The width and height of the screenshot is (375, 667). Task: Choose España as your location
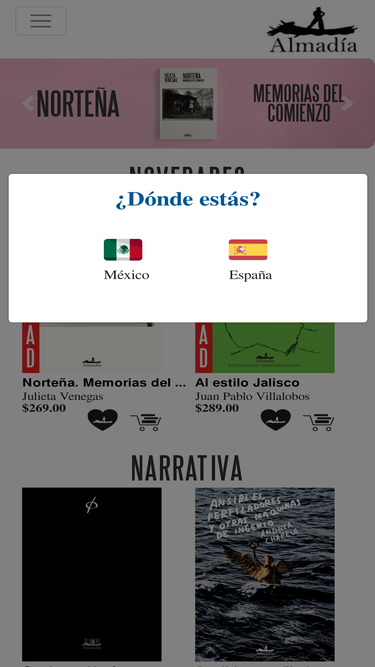(250, 259)
